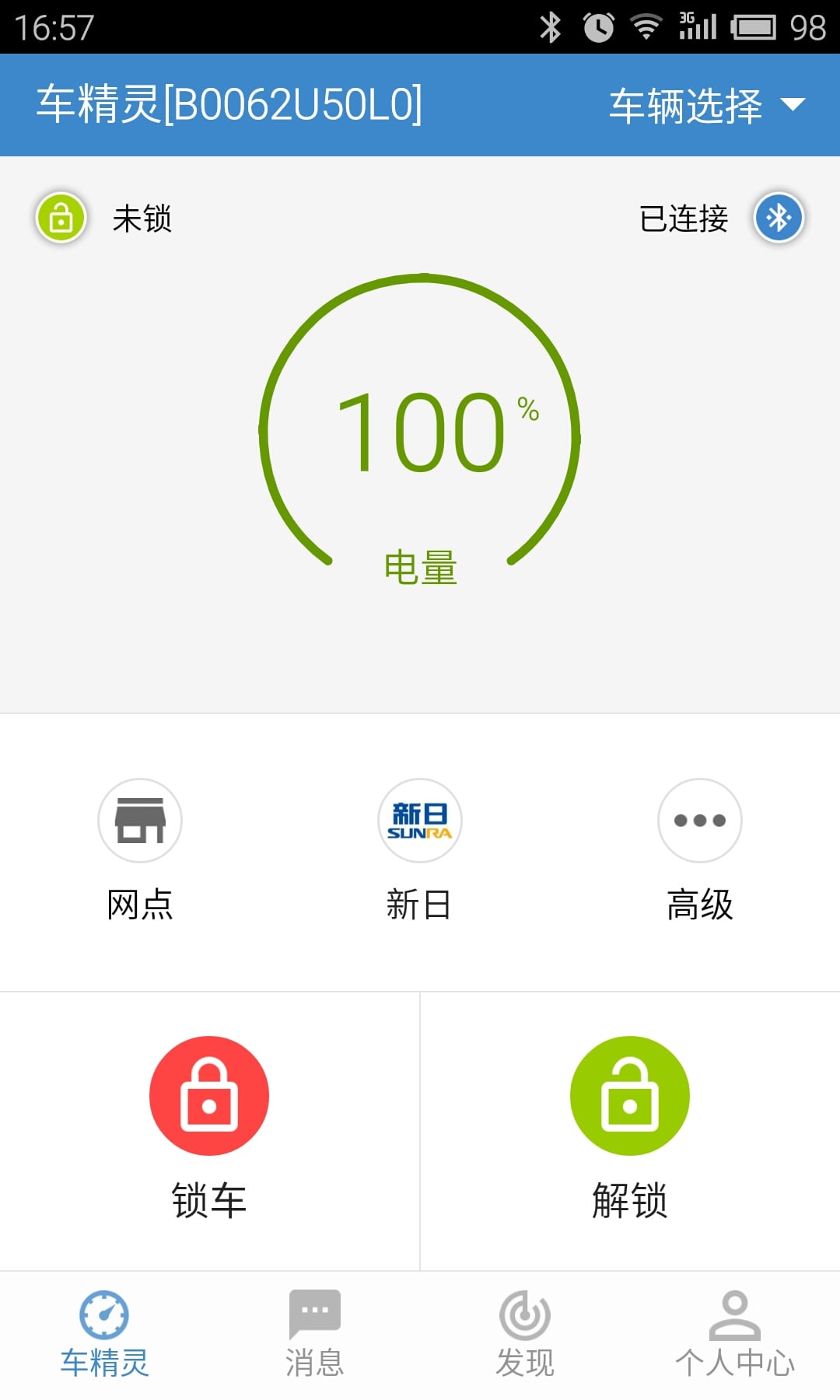Tap the blue Bluetooth connection icon
The image size is (840, 1400).
(x=779, y=218)
